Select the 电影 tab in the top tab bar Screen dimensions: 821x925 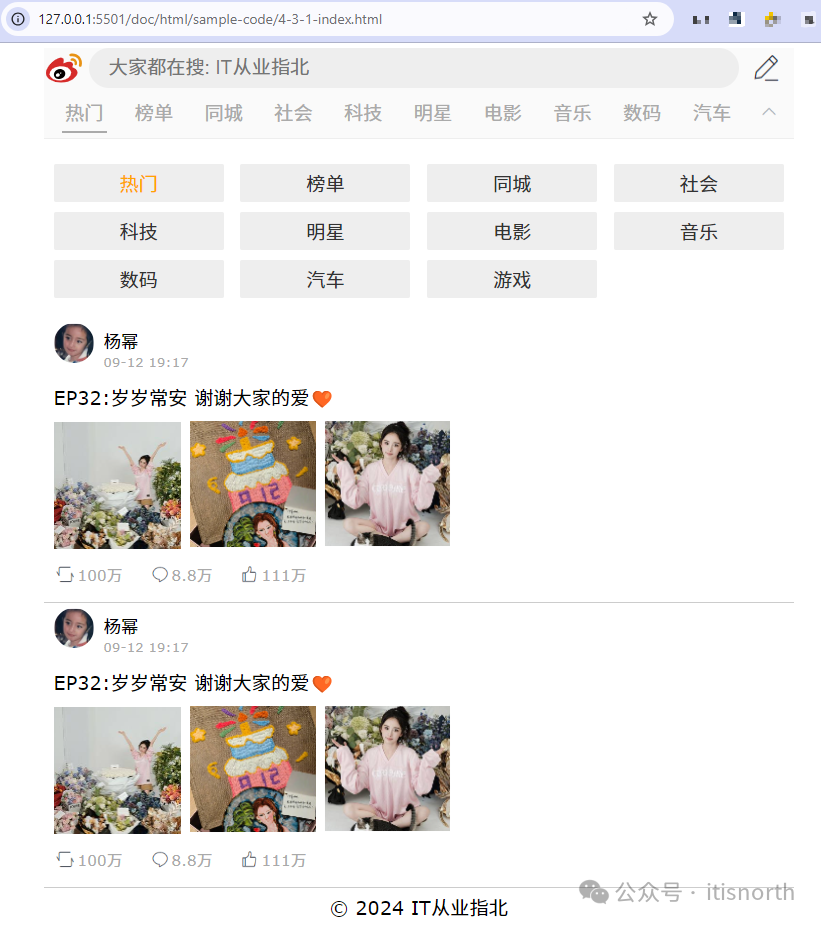coord(503,113)
